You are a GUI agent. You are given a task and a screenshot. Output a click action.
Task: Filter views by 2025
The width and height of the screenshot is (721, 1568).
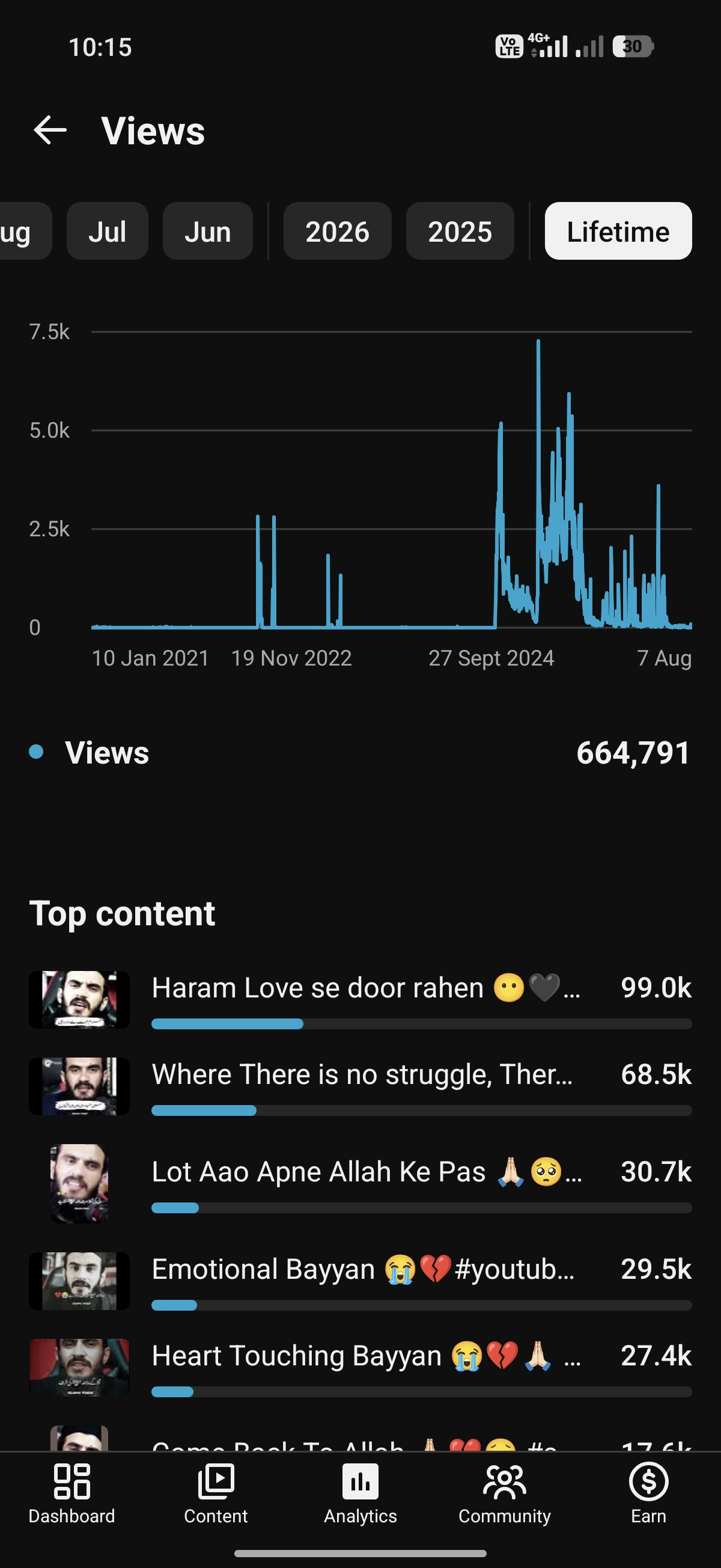coord(460,231)
